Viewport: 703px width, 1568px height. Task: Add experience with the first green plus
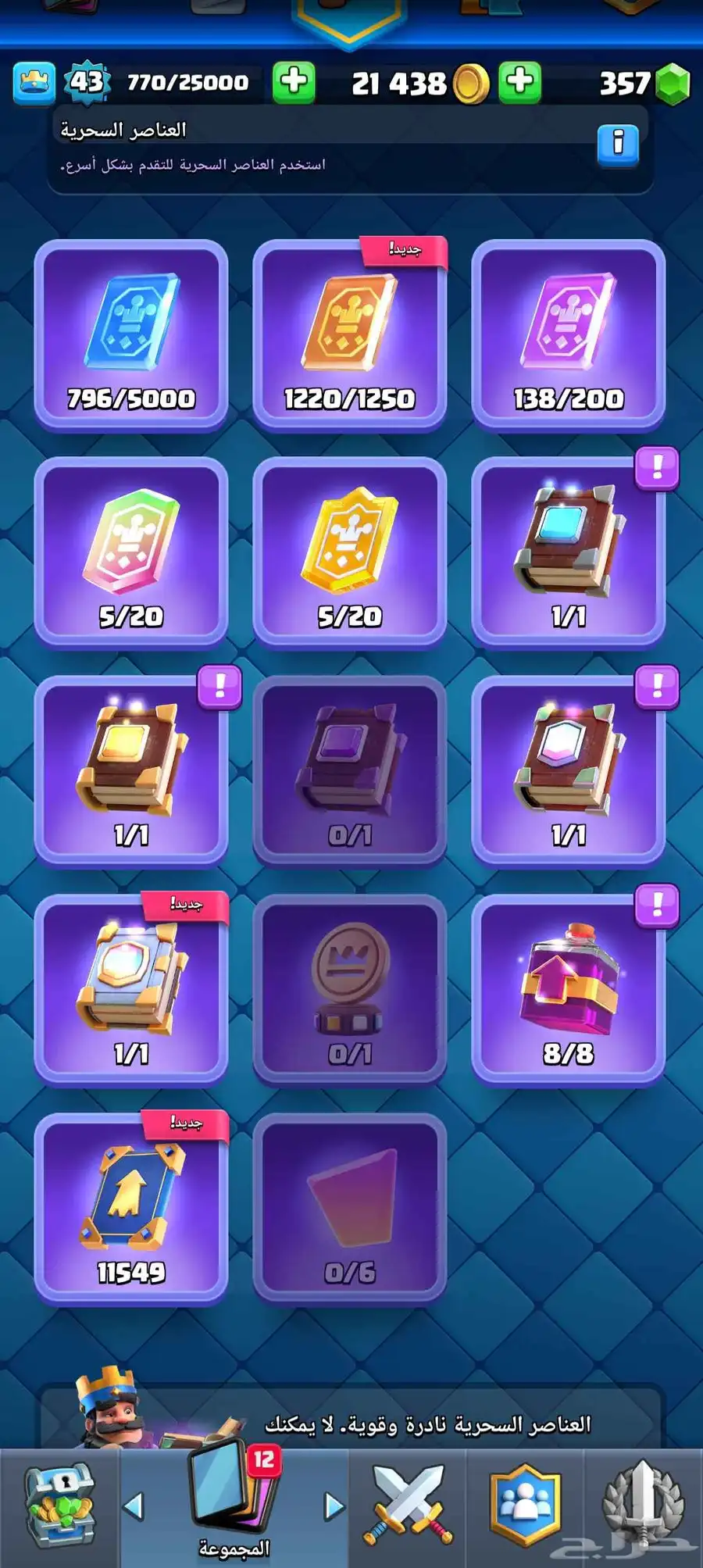(294, 82)
